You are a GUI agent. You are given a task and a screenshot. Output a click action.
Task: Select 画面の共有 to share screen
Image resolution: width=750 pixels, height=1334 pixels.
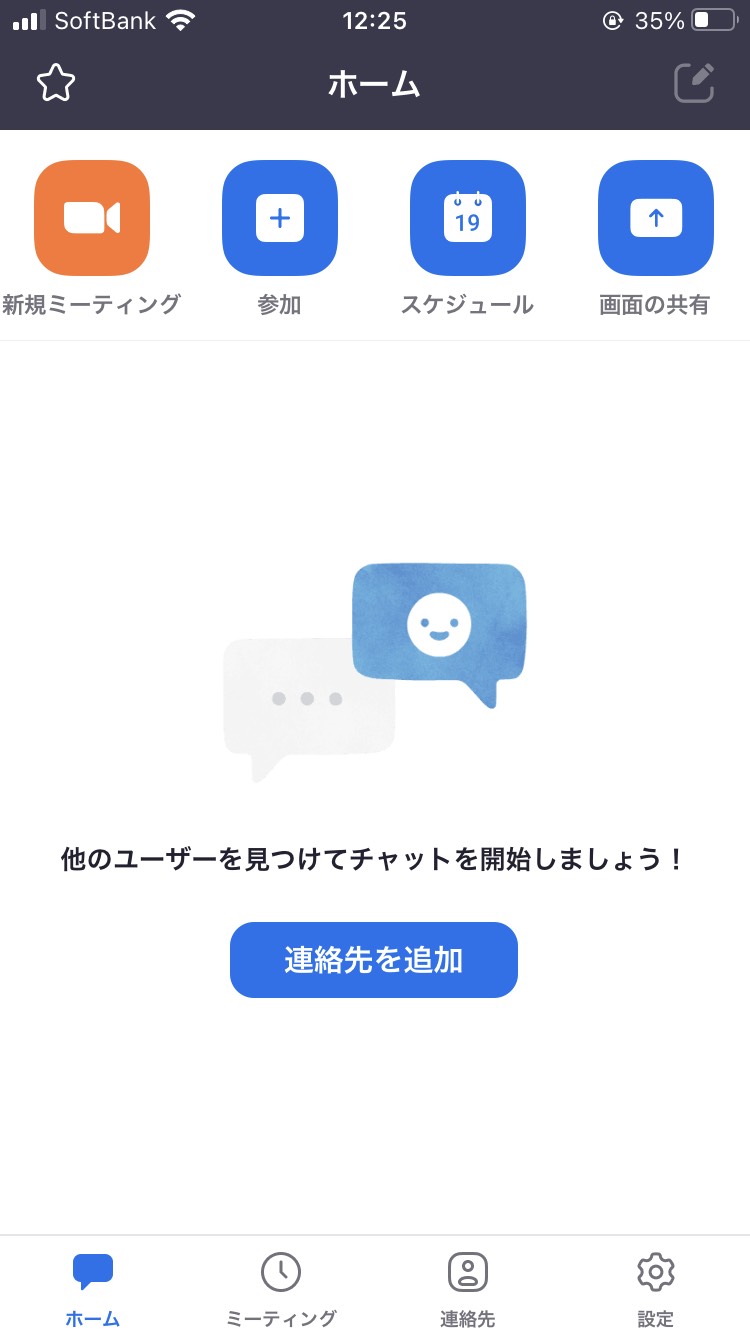(656, 218)
